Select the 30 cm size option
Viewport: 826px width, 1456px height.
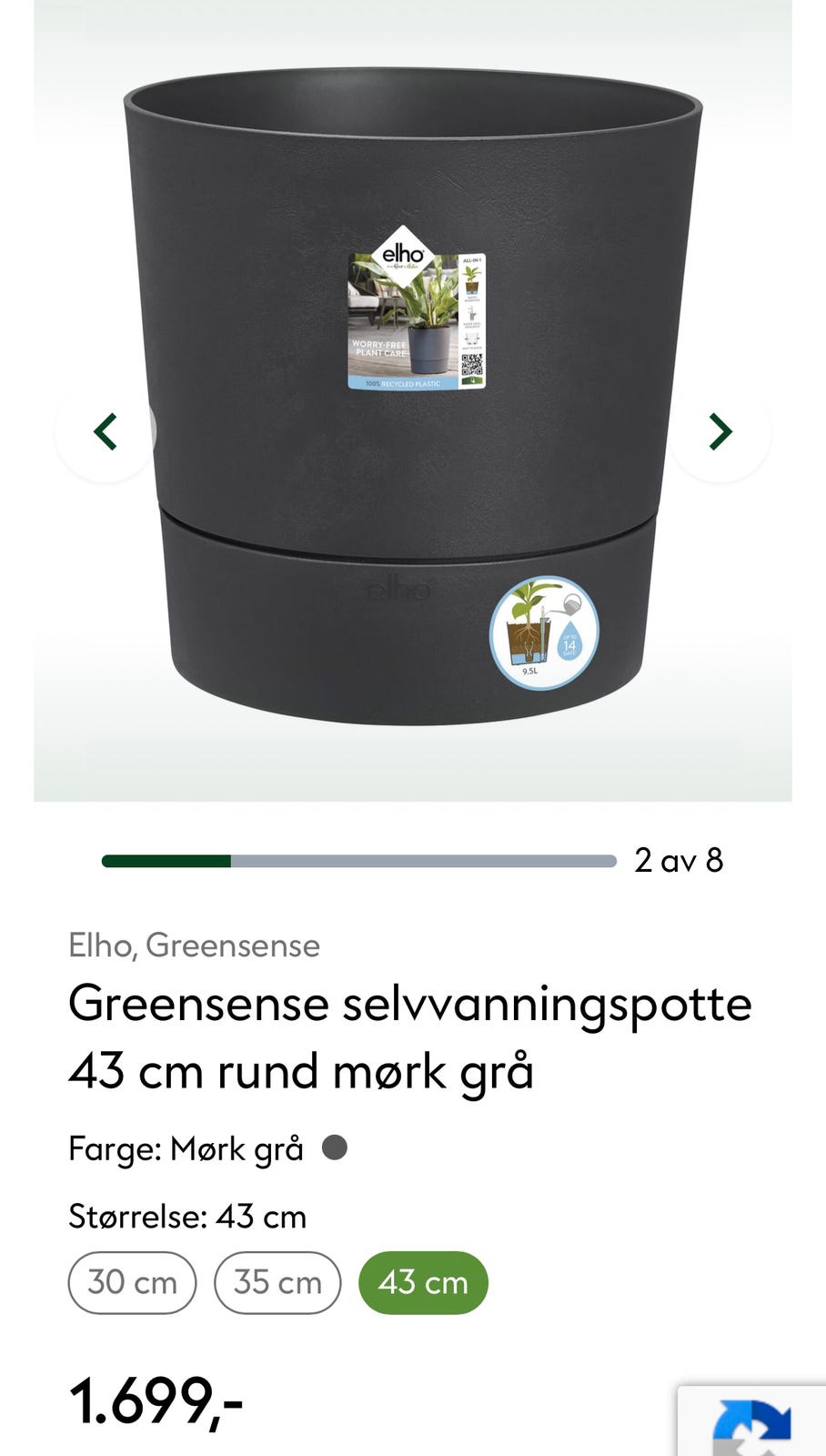tap(132, 1282)
